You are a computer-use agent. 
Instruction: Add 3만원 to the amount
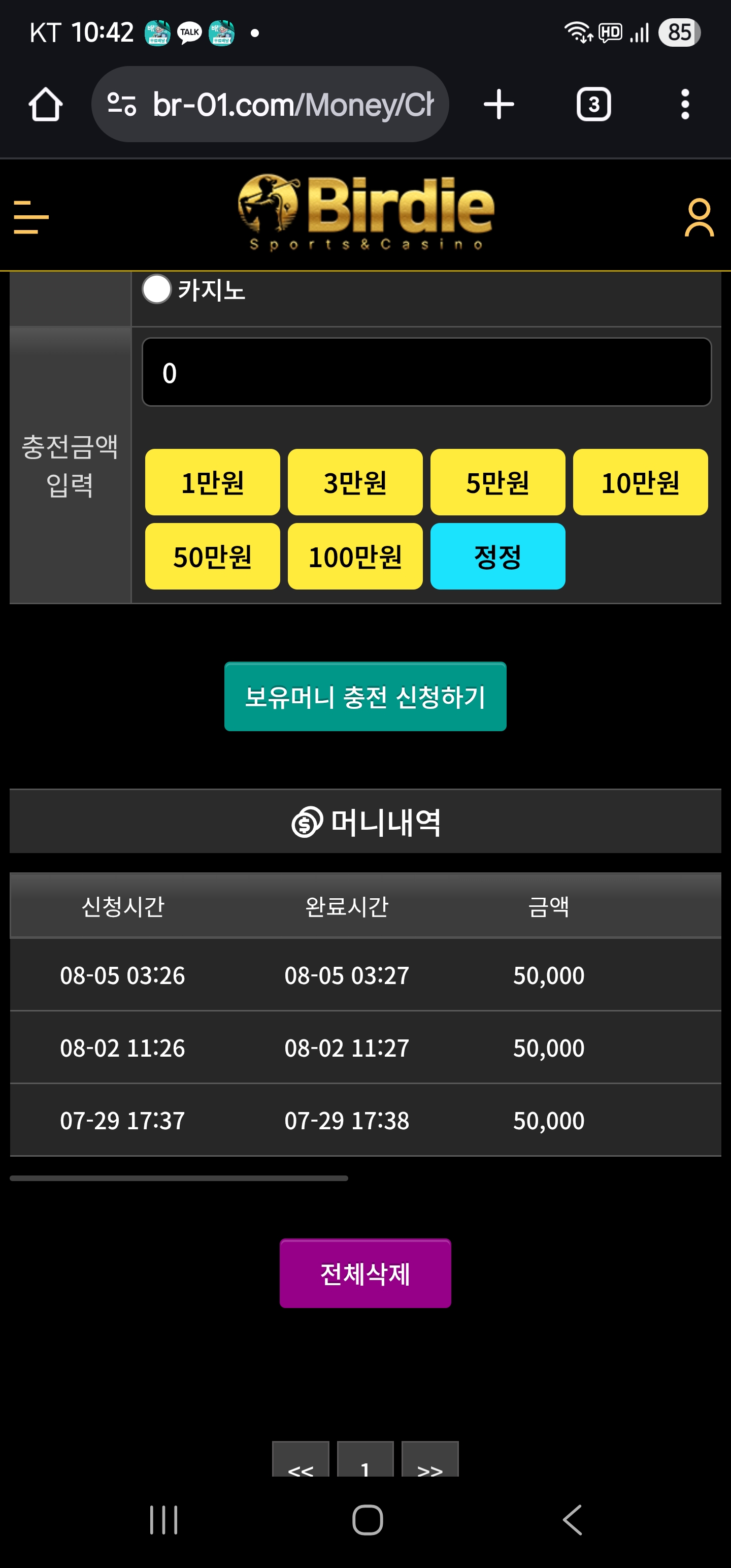(355, 482)
